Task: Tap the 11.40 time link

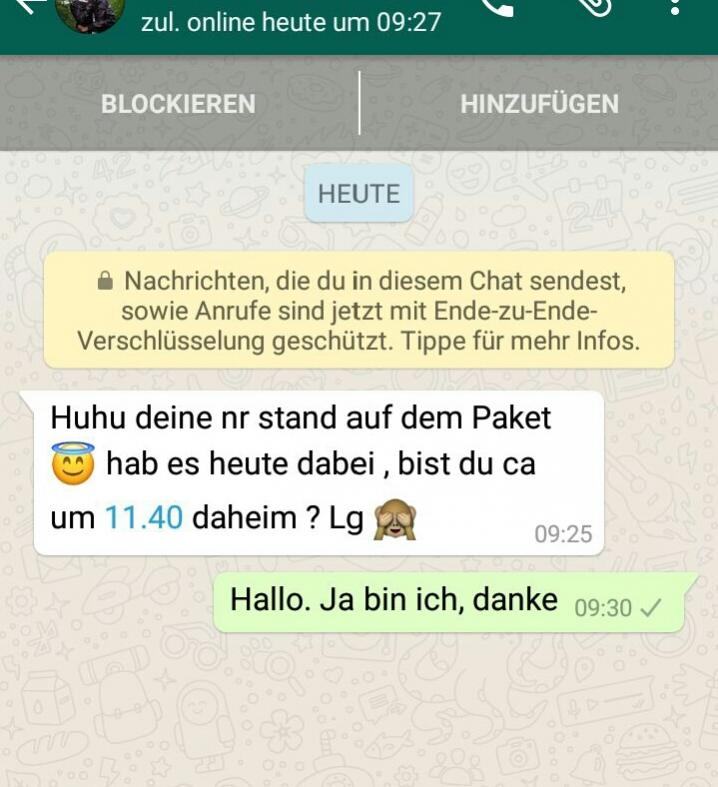Action: [144, 518]
